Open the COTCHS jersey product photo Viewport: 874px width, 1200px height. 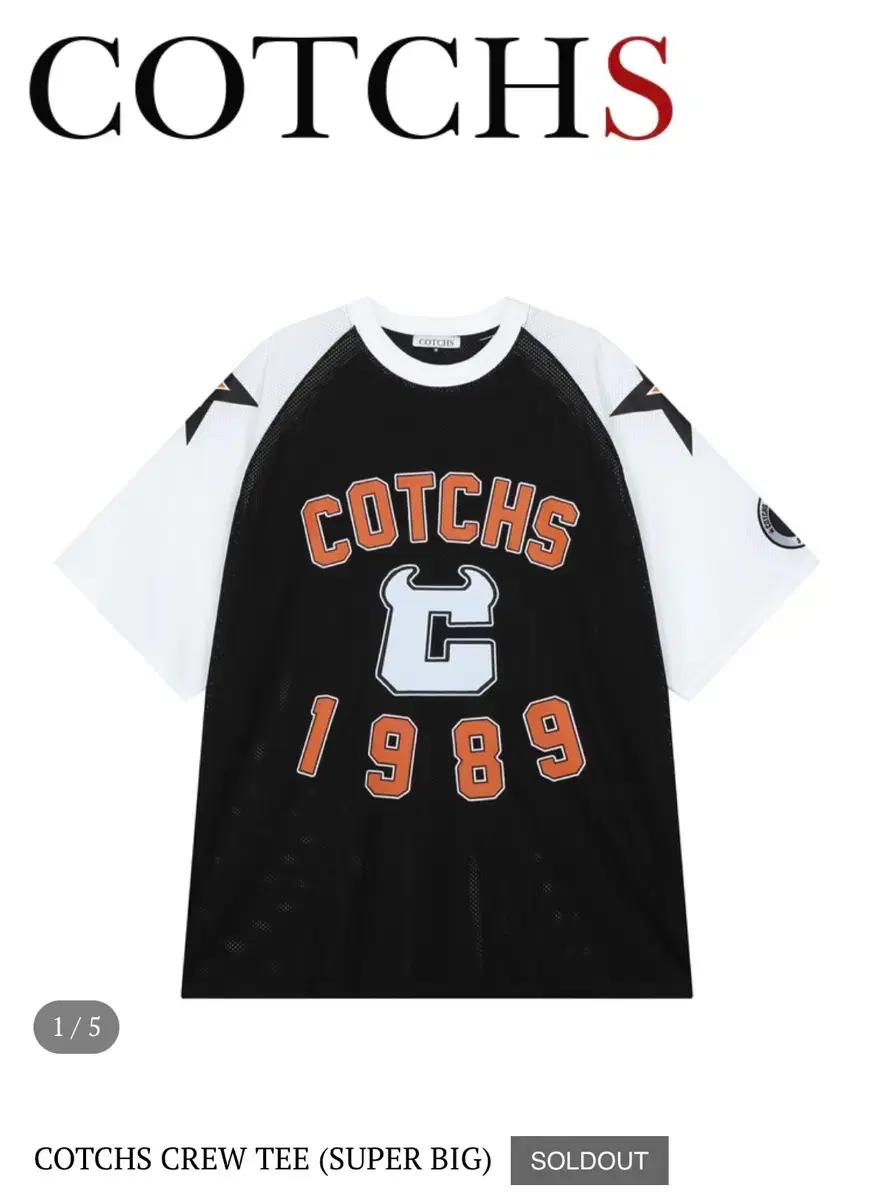(437, 640)
